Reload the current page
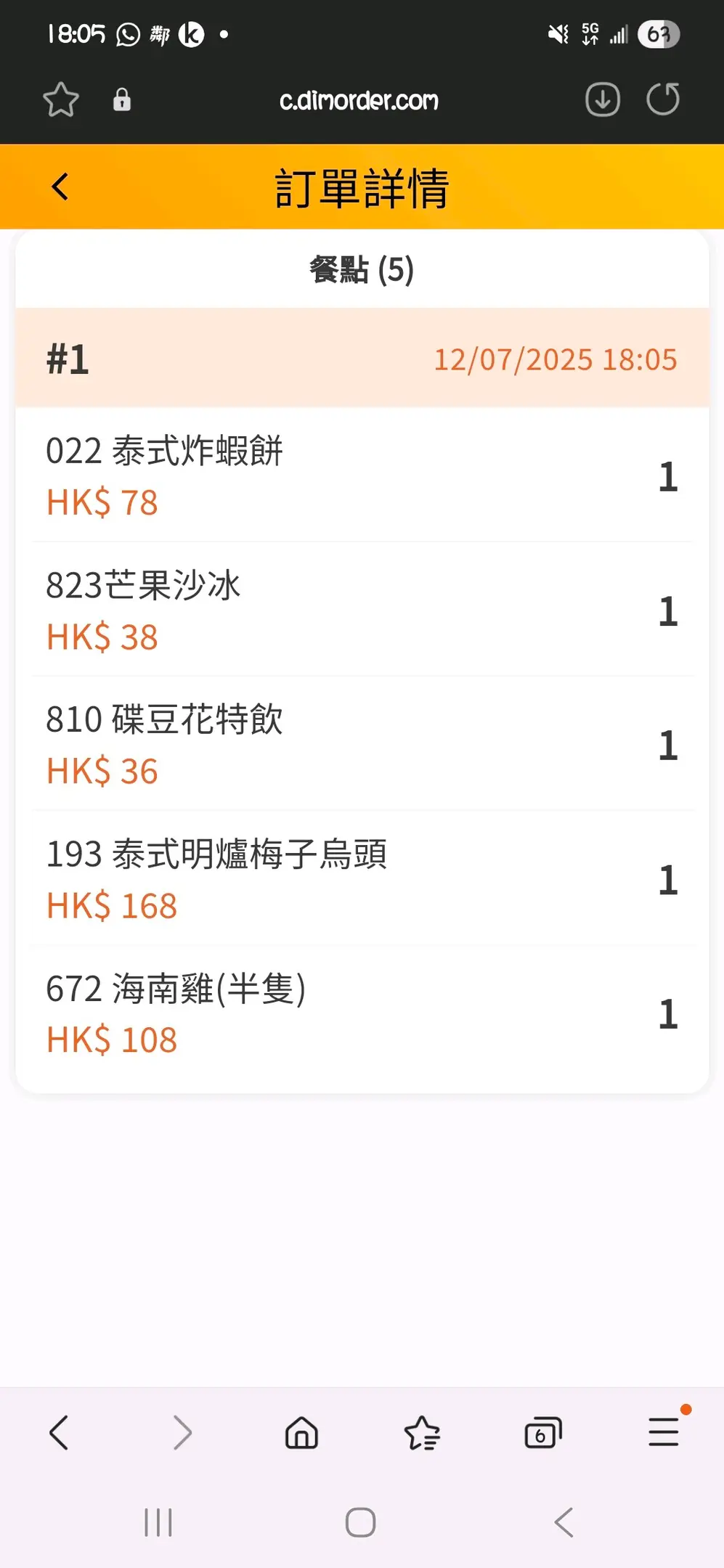724x1568 pixels. (x=663, y=99)
